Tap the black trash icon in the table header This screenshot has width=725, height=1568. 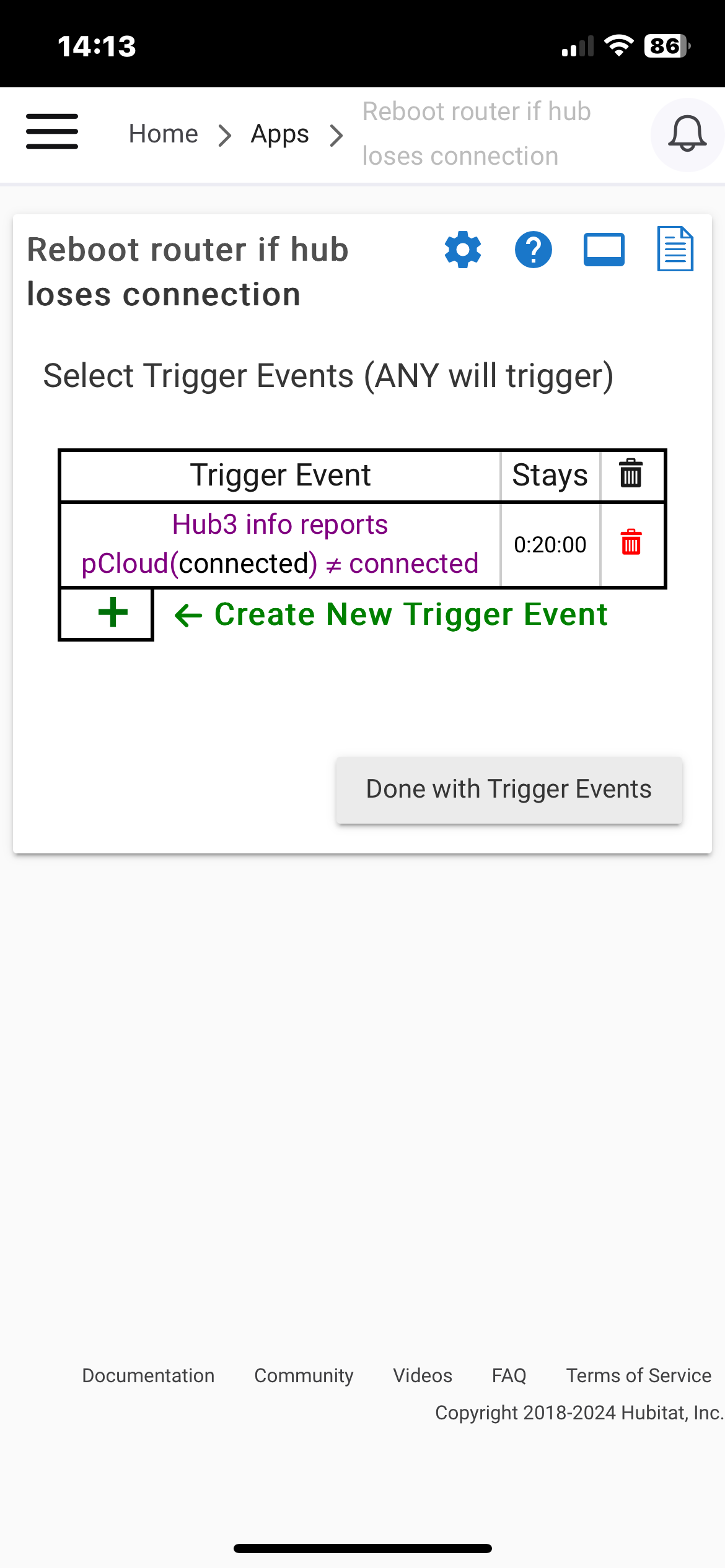[631, 474]
